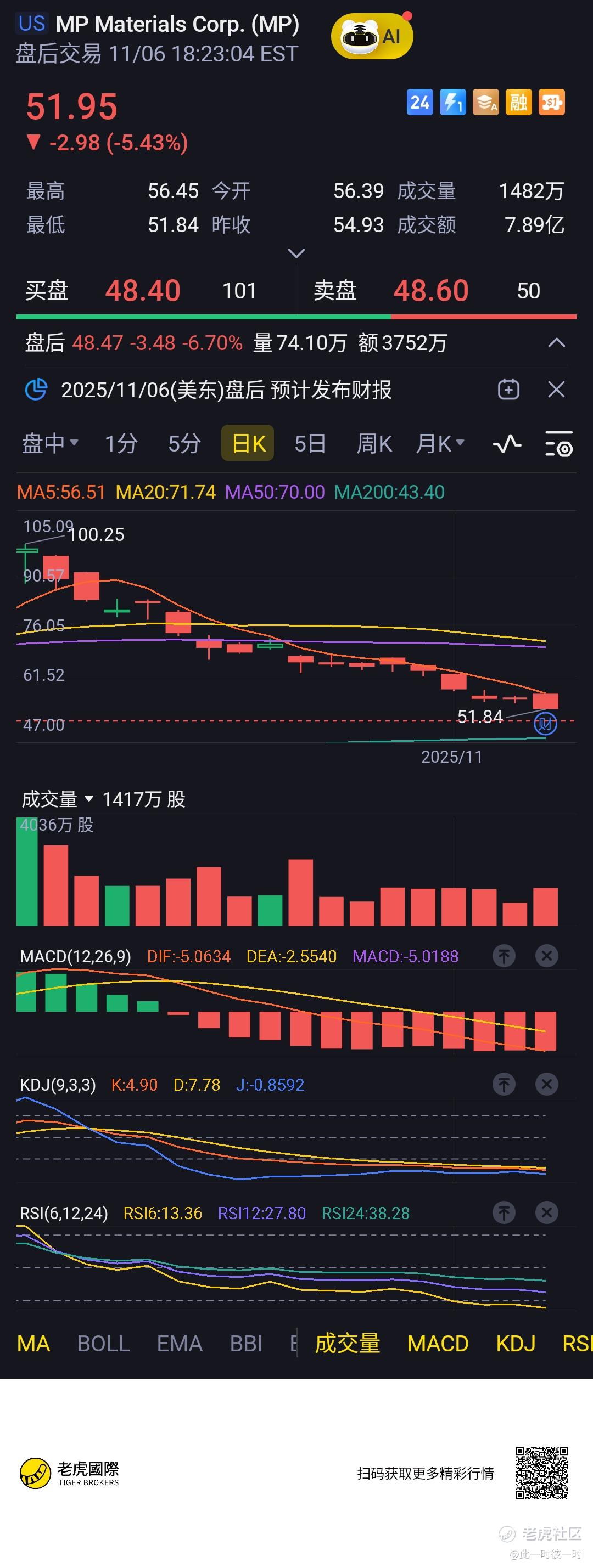Select the 5日 chart tab
The width and height of the screenshot is (593, 1568).
(x=310, y=443)
